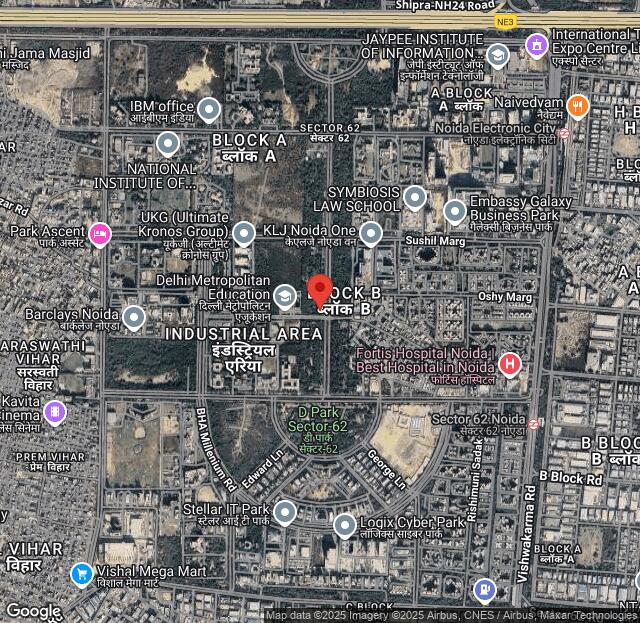This screenshot has height=623, width=640.
Task: Open Embassy Galaxy Business Park marker
Action: pyautogui.click(x=455, y=211)
